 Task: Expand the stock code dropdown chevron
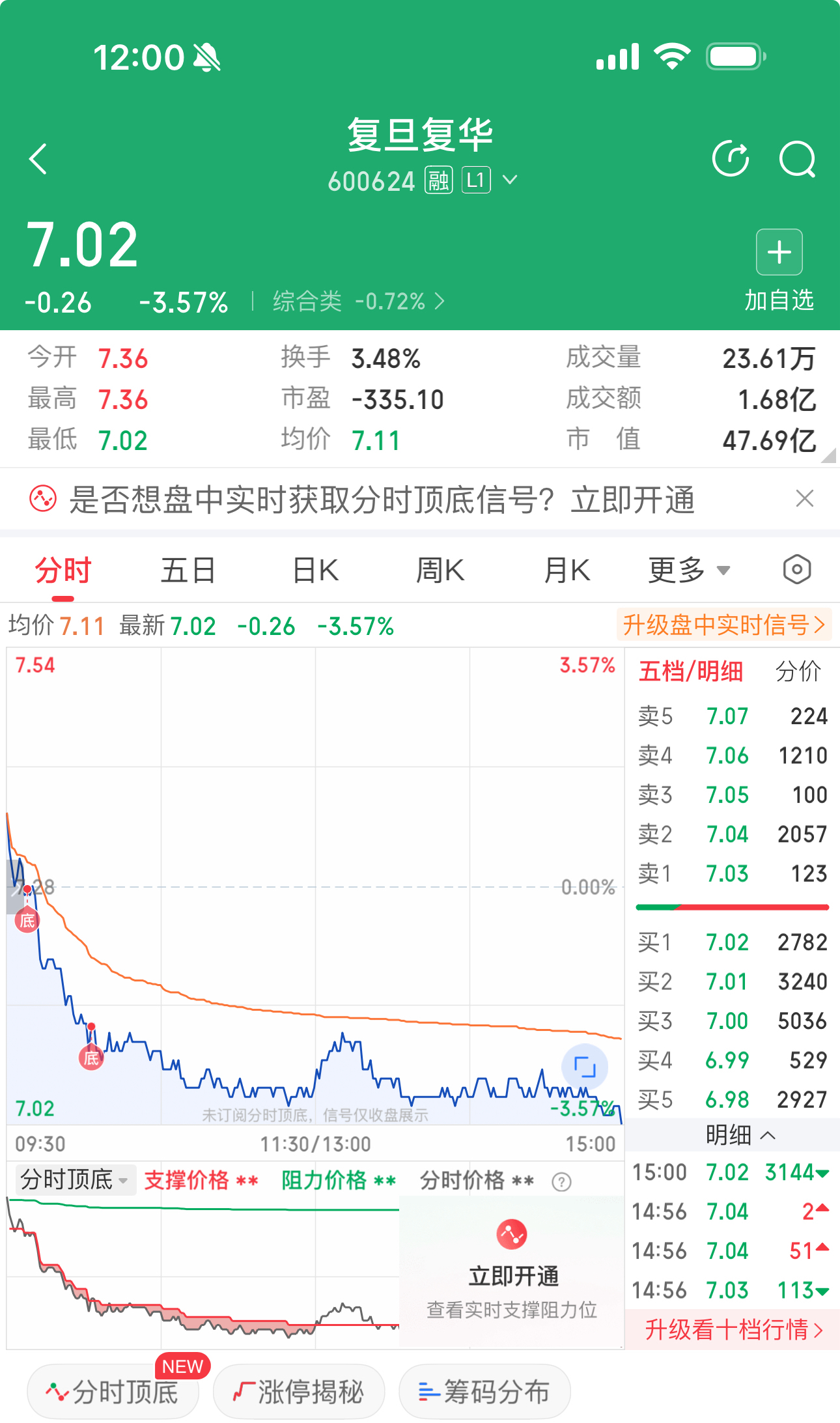tap(511, 180)
